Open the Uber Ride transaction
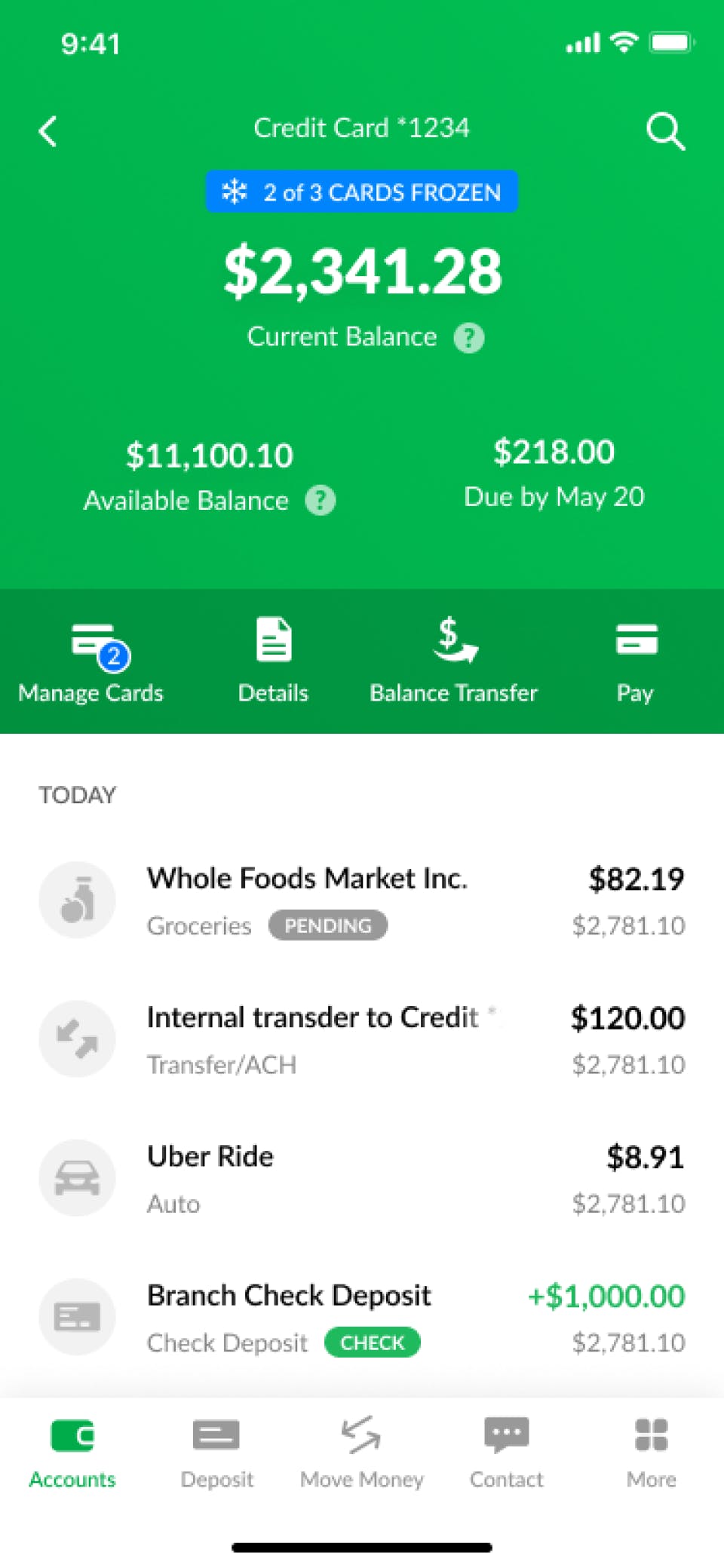This screenshot has height=1568, width=724. [x=362, y=1178]
